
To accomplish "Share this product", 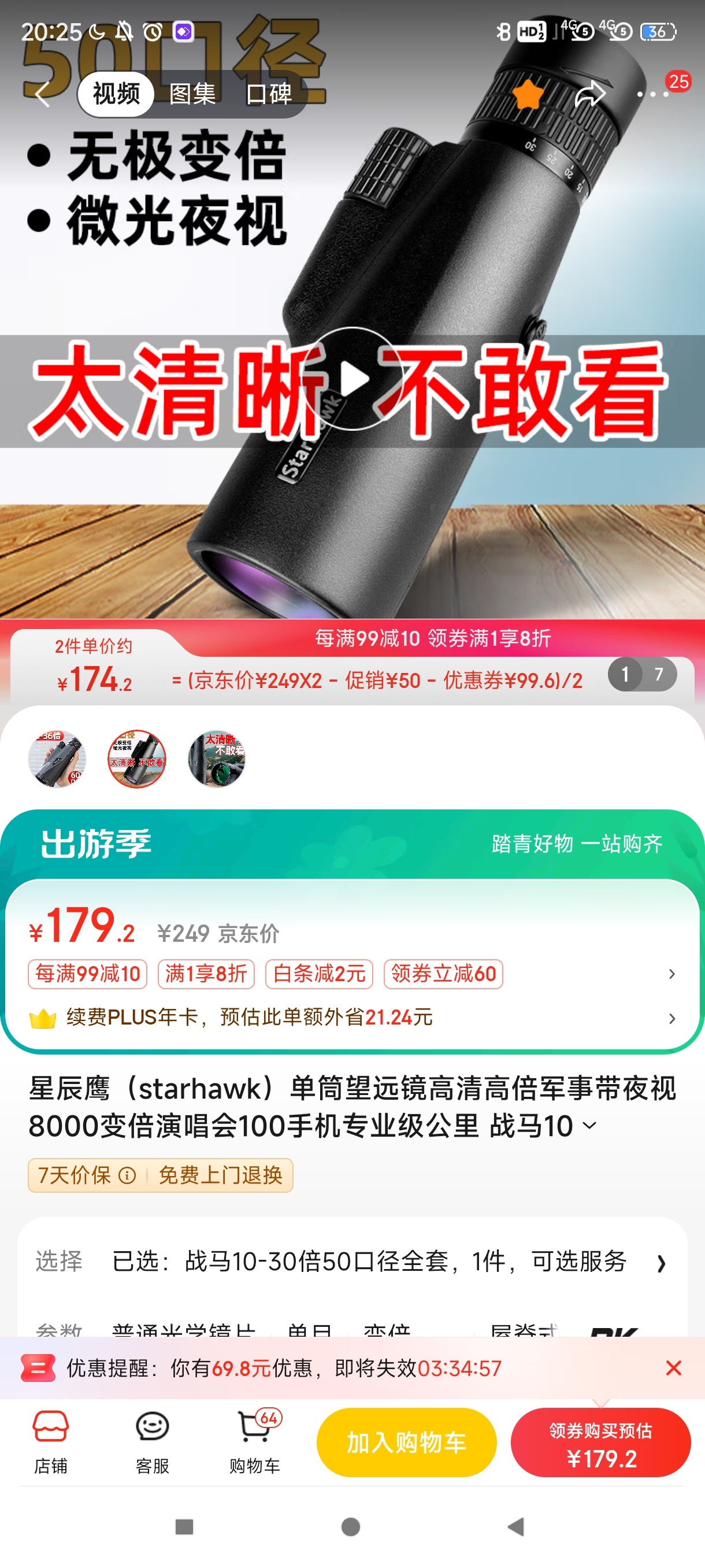I will pos(589,94).
